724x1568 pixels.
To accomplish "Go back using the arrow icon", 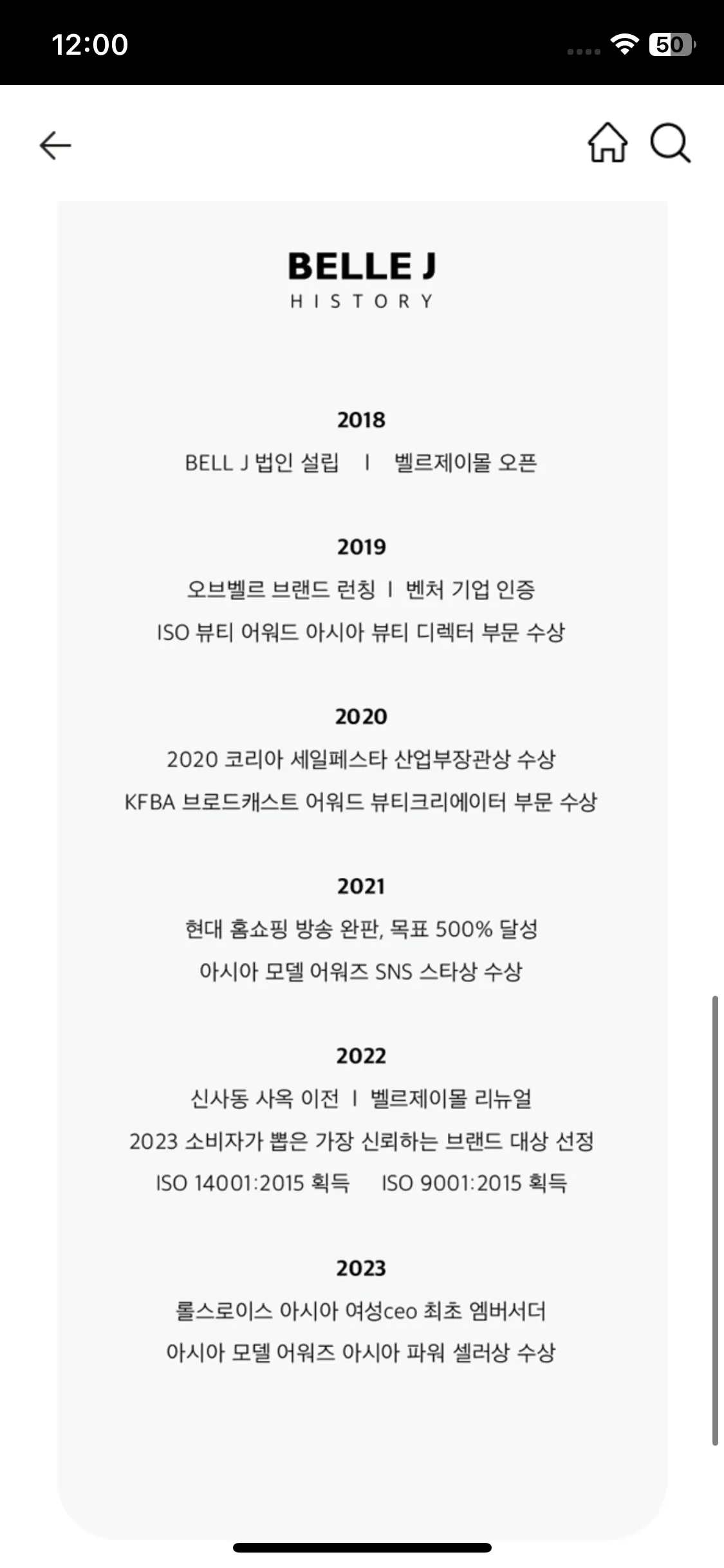I will [x=55, y=145].
